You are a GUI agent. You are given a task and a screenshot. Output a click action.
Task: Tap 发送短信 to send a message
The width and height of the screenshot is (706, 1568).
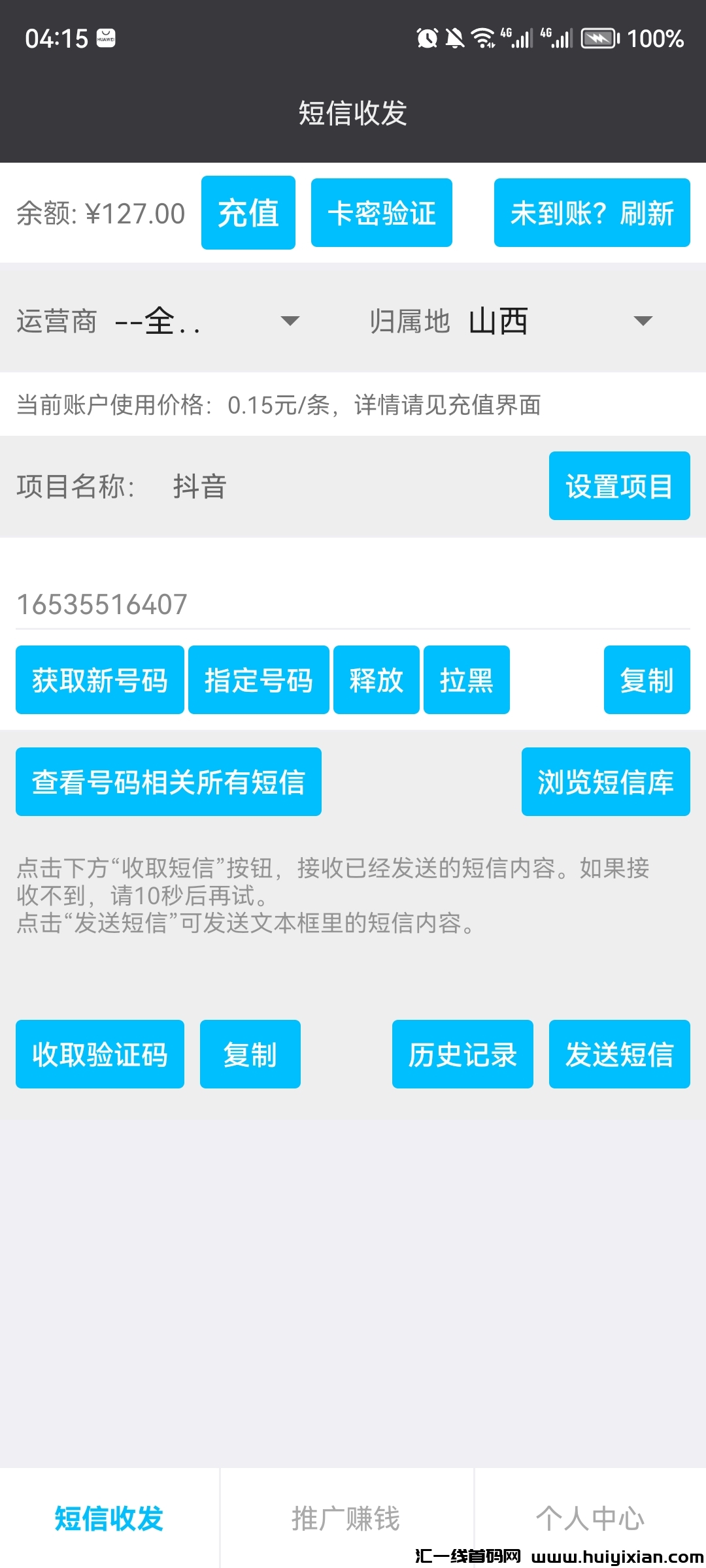pyautogui.click(x=619, y=1054)
